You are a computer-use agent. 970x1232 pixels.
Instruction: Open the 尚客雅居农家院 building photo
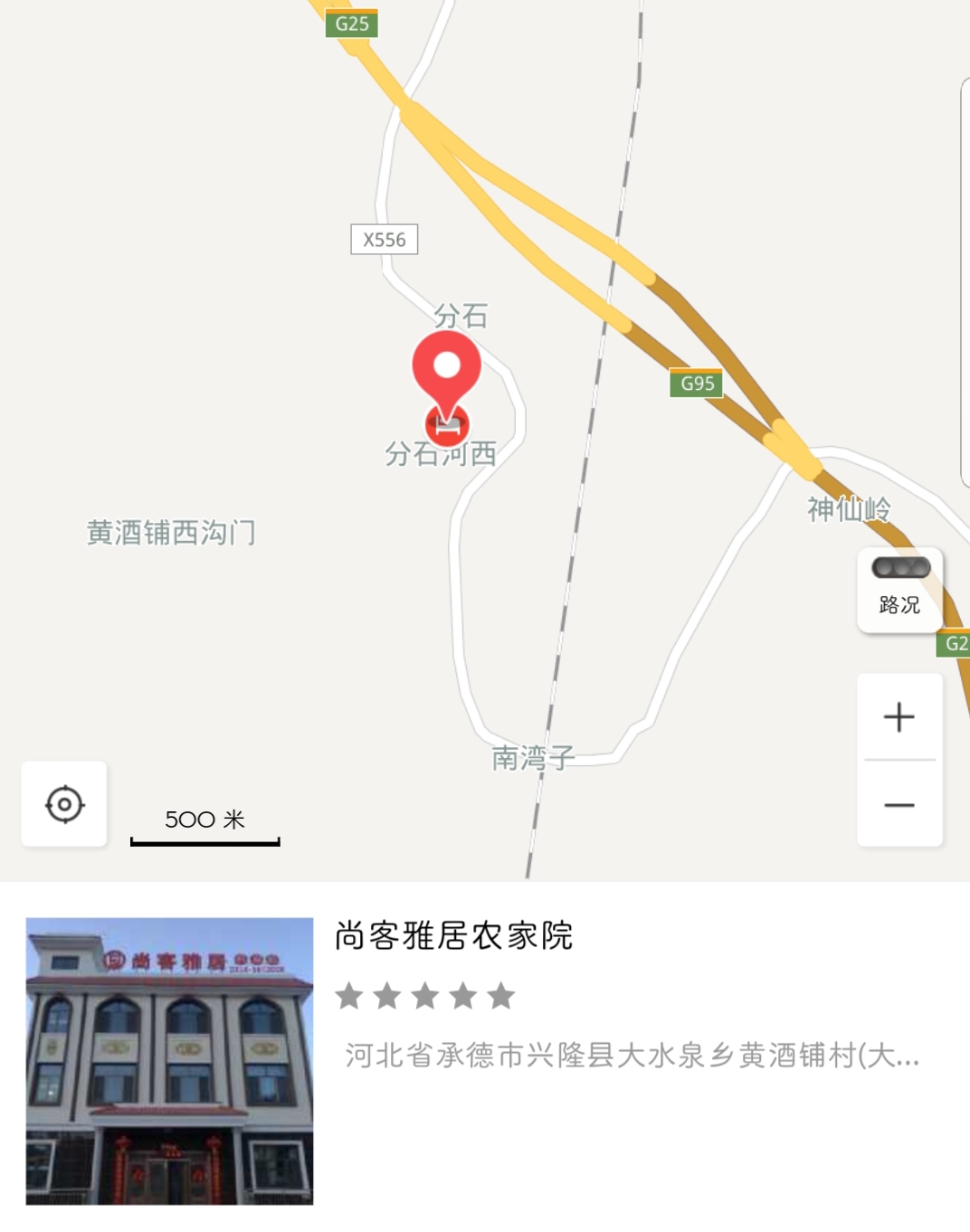(169, 1061)
